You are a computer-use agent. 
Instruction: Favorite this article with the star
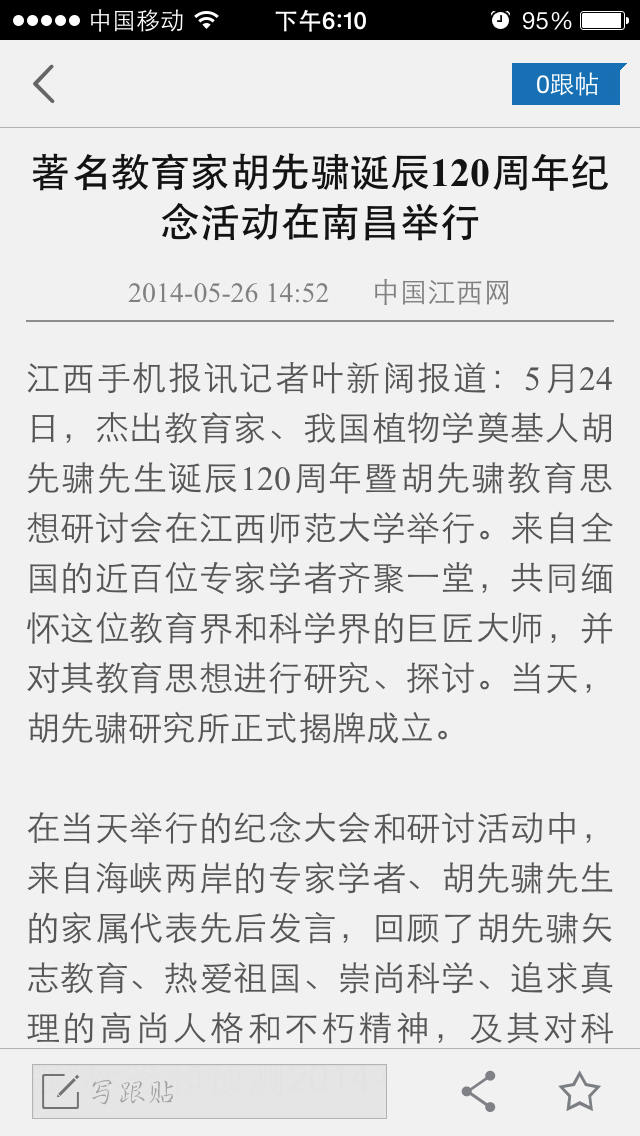point(579,1091)
